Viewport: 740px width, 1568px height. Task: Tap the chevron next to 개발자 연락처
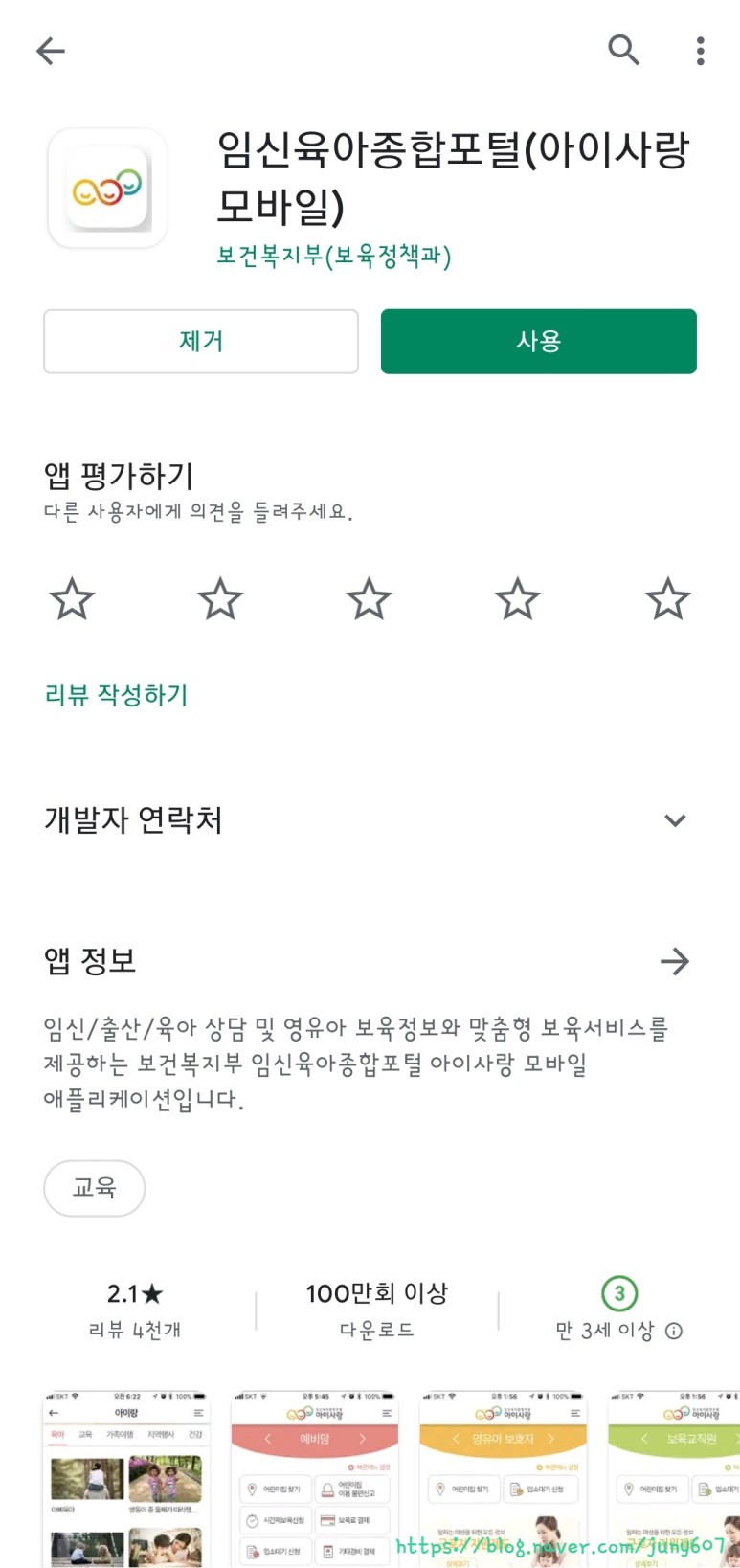(x=676, y=819)
